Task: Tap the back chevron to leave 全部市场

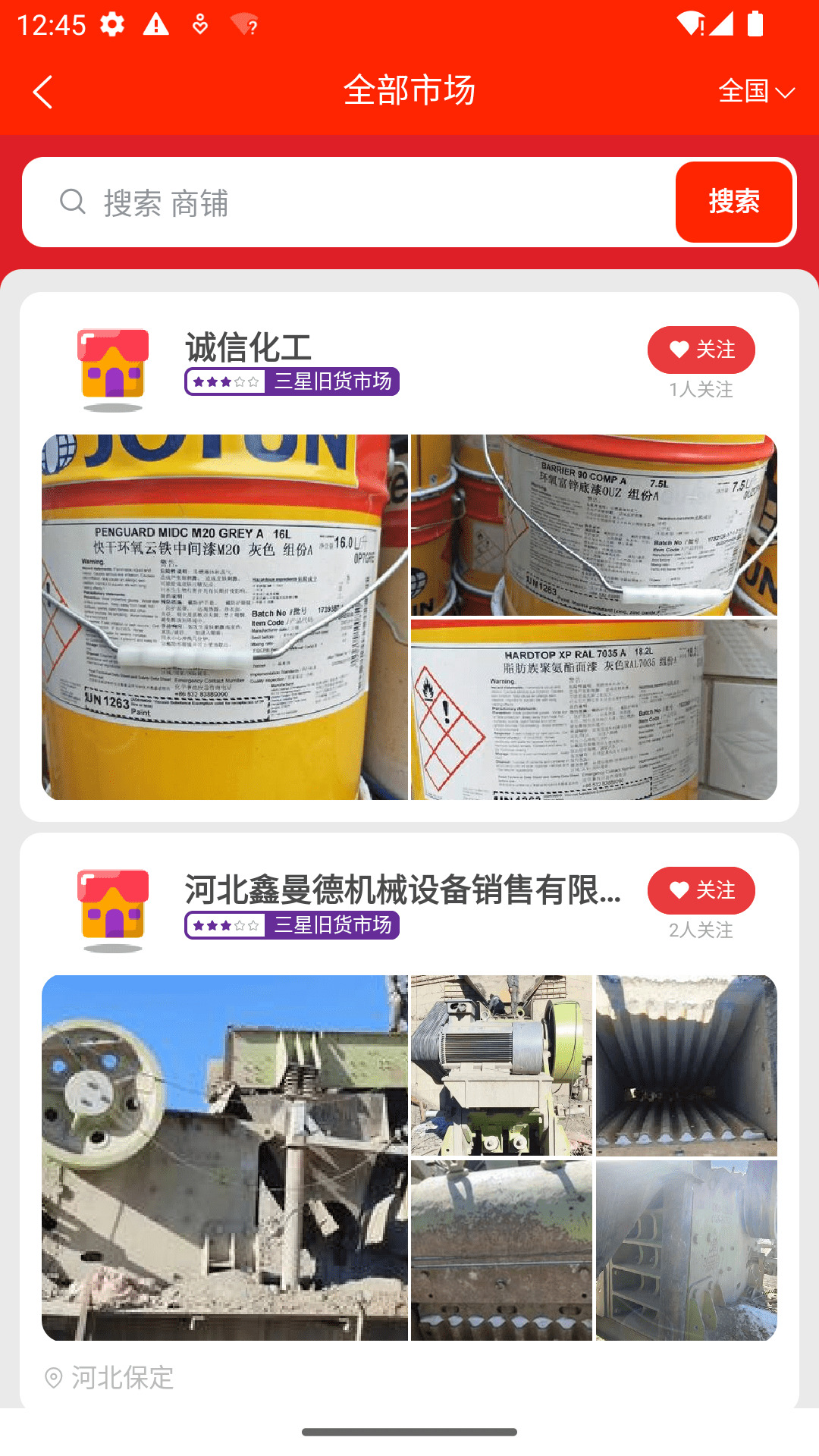Action: 42,91
